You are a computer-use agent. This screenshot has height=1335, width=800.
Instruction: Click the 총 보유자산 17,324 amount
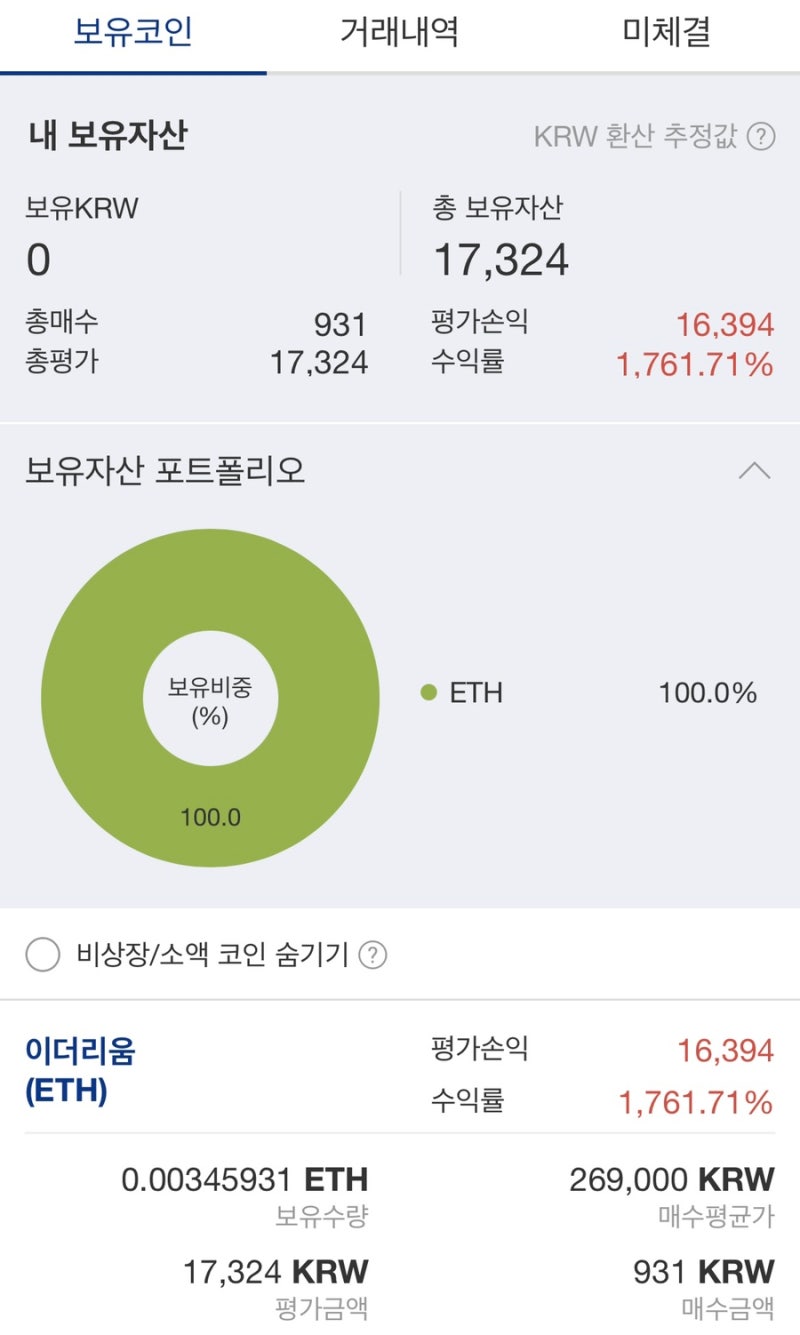(x=505, y=258)
